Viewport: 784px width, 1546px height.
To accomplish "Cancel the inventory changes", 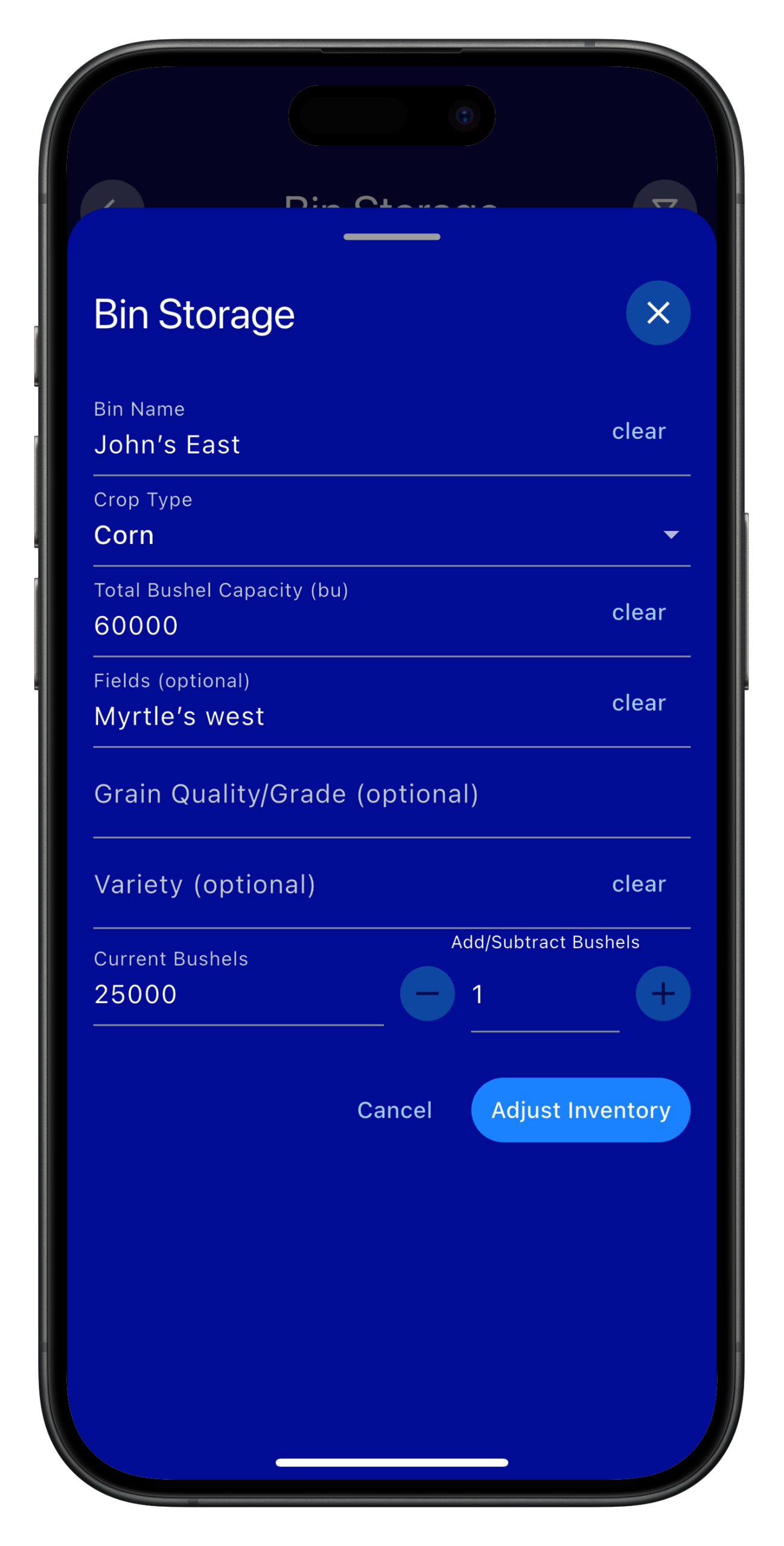I will click(394, 1109).
